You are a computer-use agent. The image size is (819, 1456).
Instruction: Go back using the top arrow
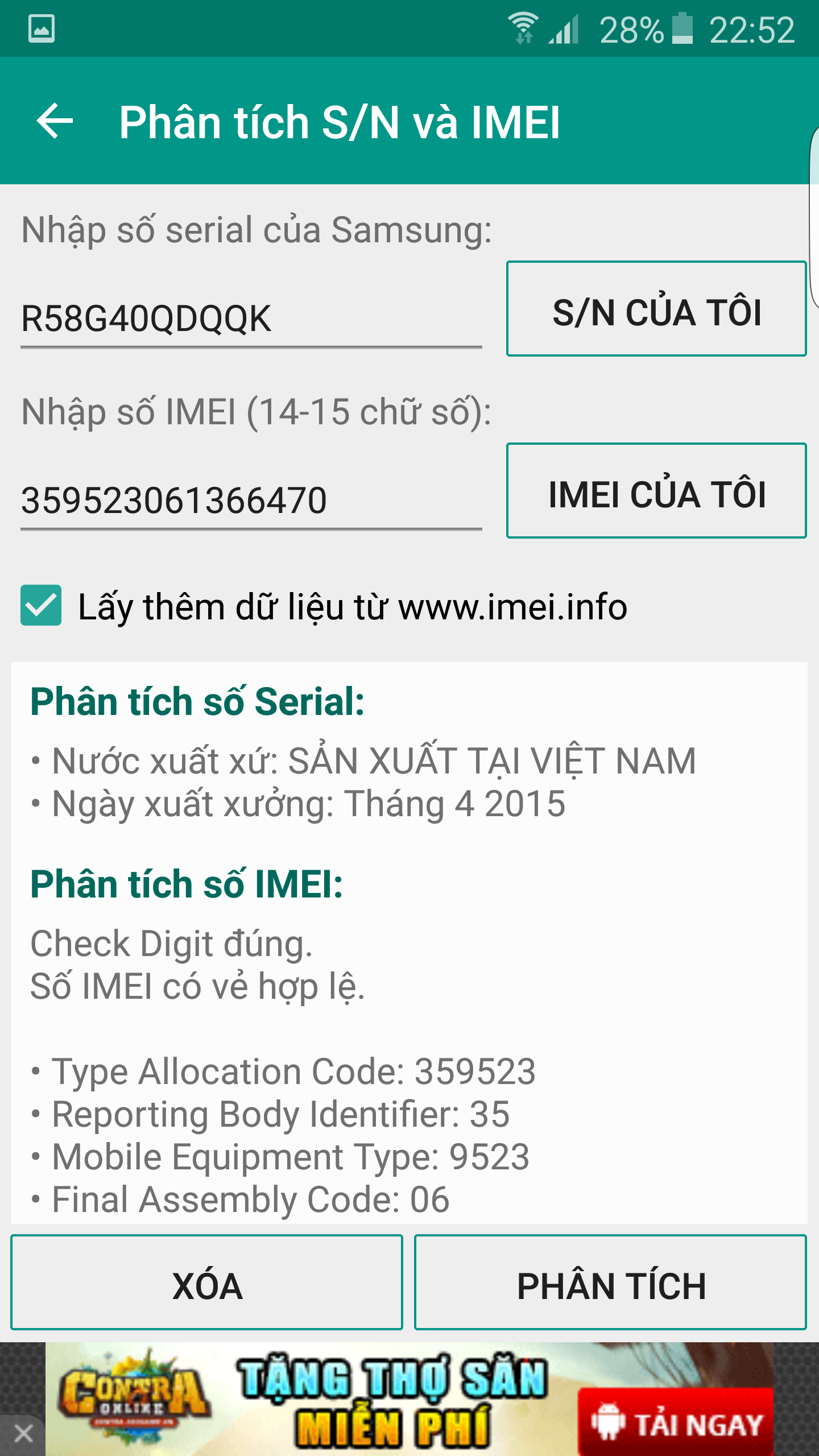tap(55, 121)
